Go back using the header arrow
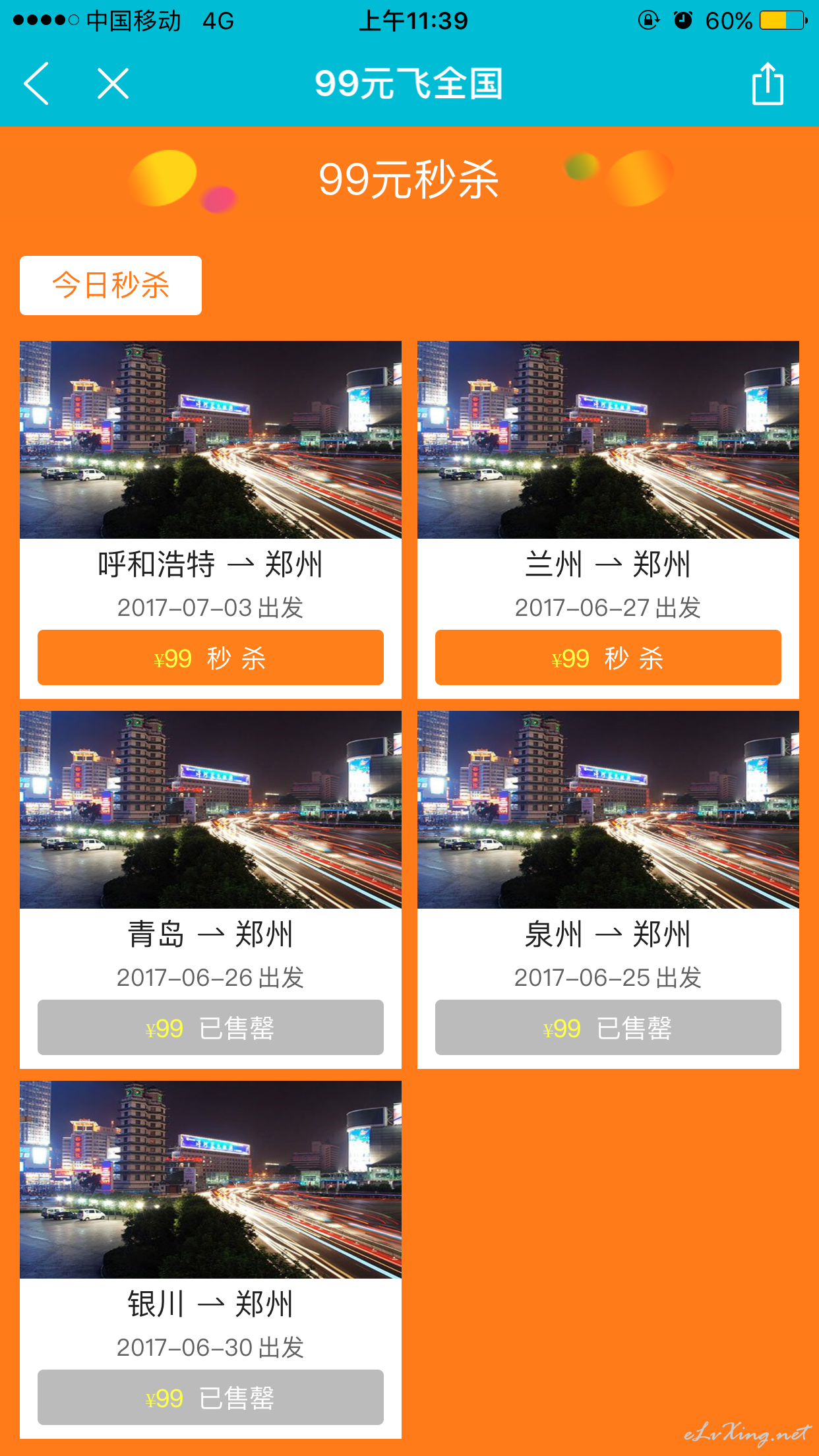 pyautogui.click(x=36, y=84)
